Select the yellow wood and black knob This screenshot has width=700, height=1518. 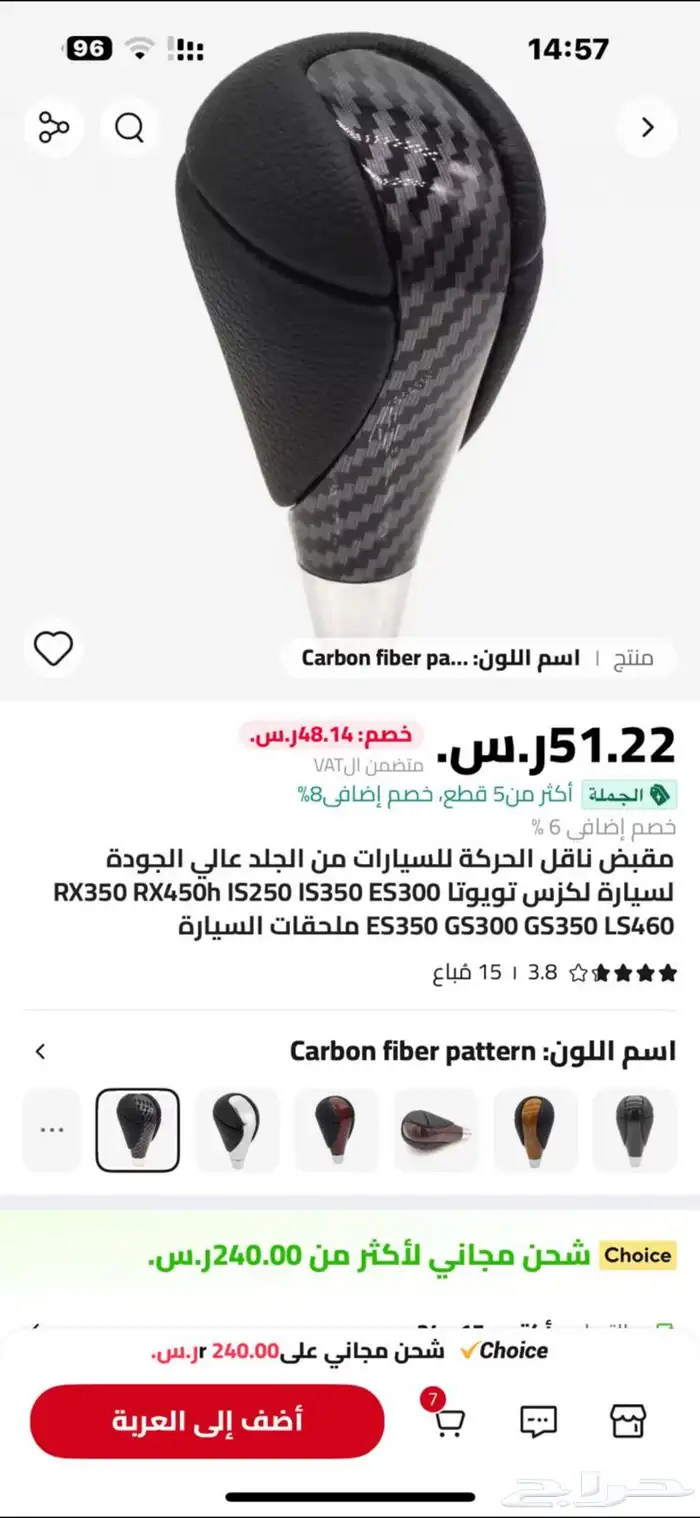click(x=535, y=1130)
